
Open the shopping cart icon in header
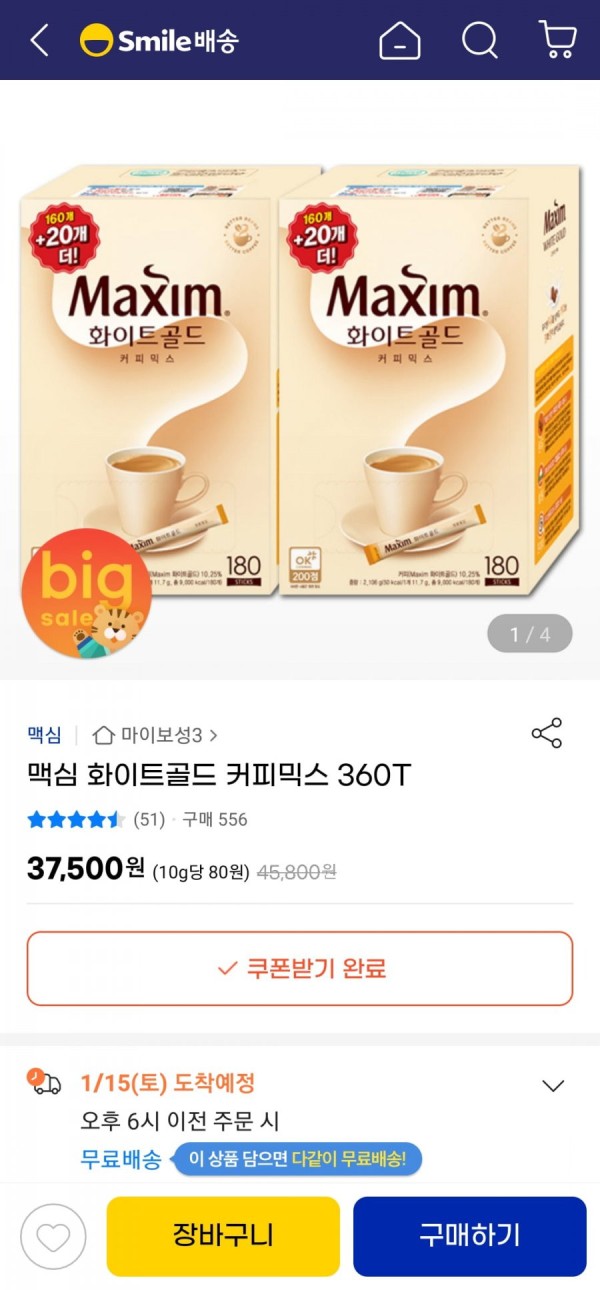(557, 41)
